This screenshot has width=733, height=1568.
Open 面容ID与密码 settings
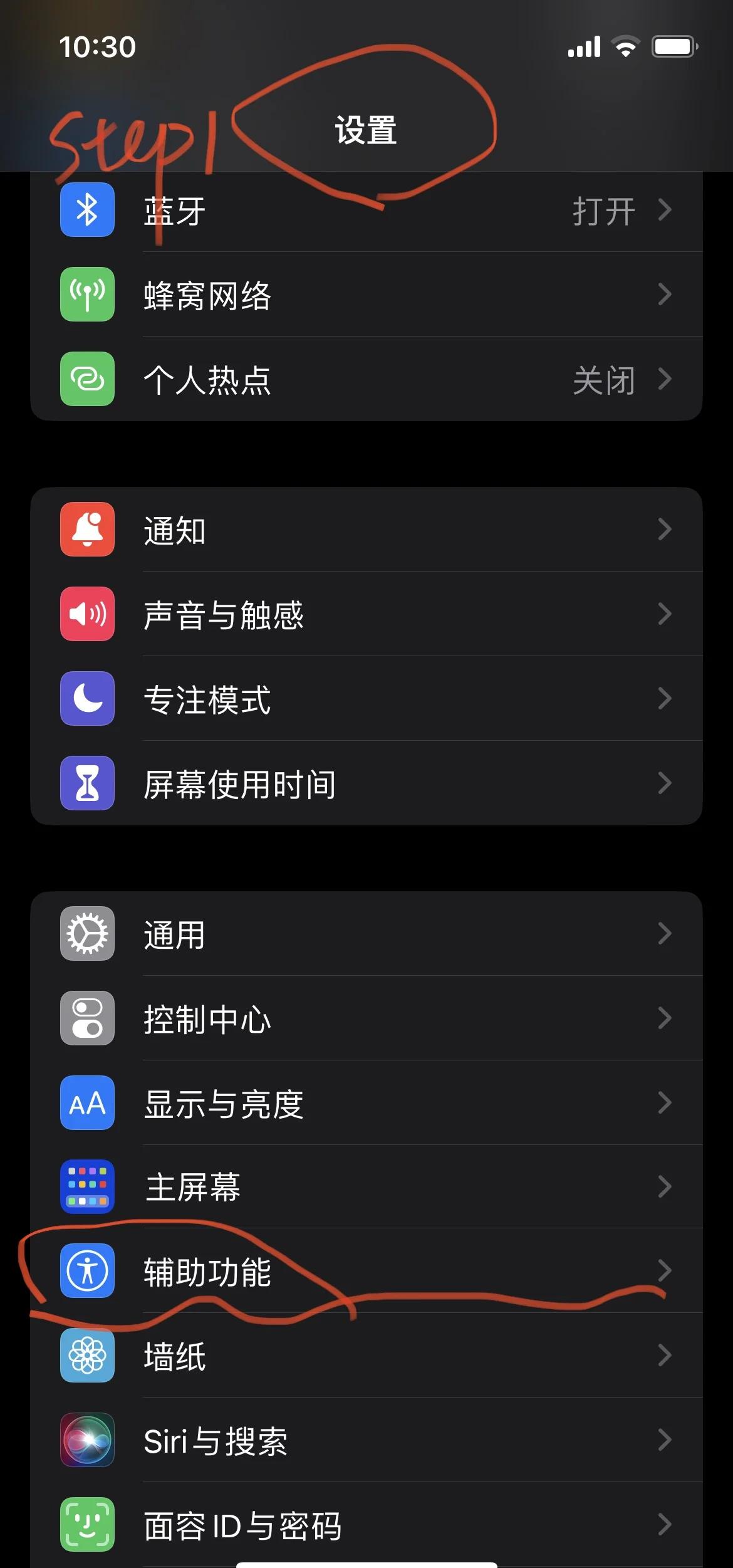(x=366, y=1525)
